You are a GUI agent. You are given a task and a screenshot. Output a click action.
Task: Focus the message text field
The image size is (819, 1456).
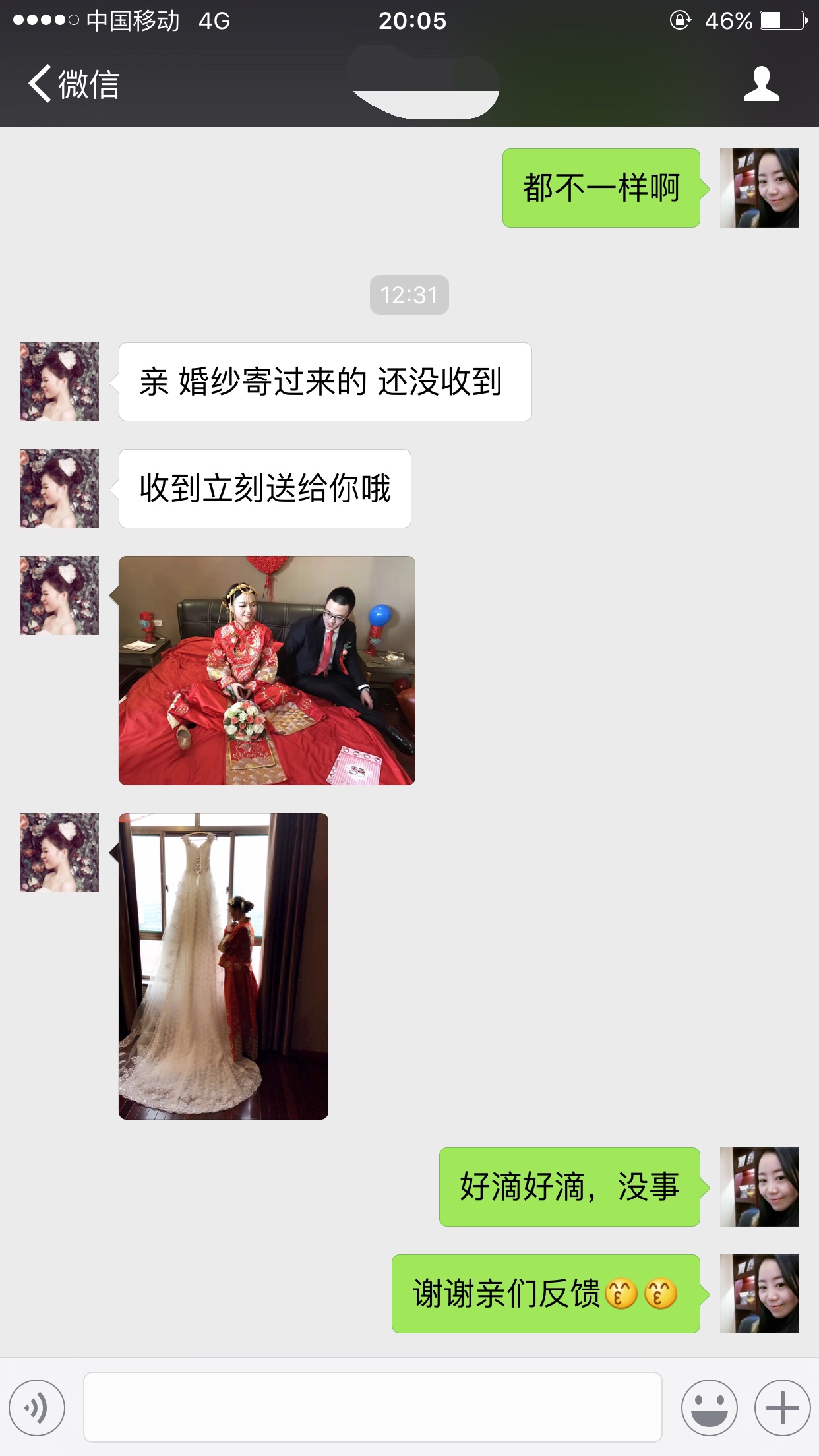click(373, 1407)
